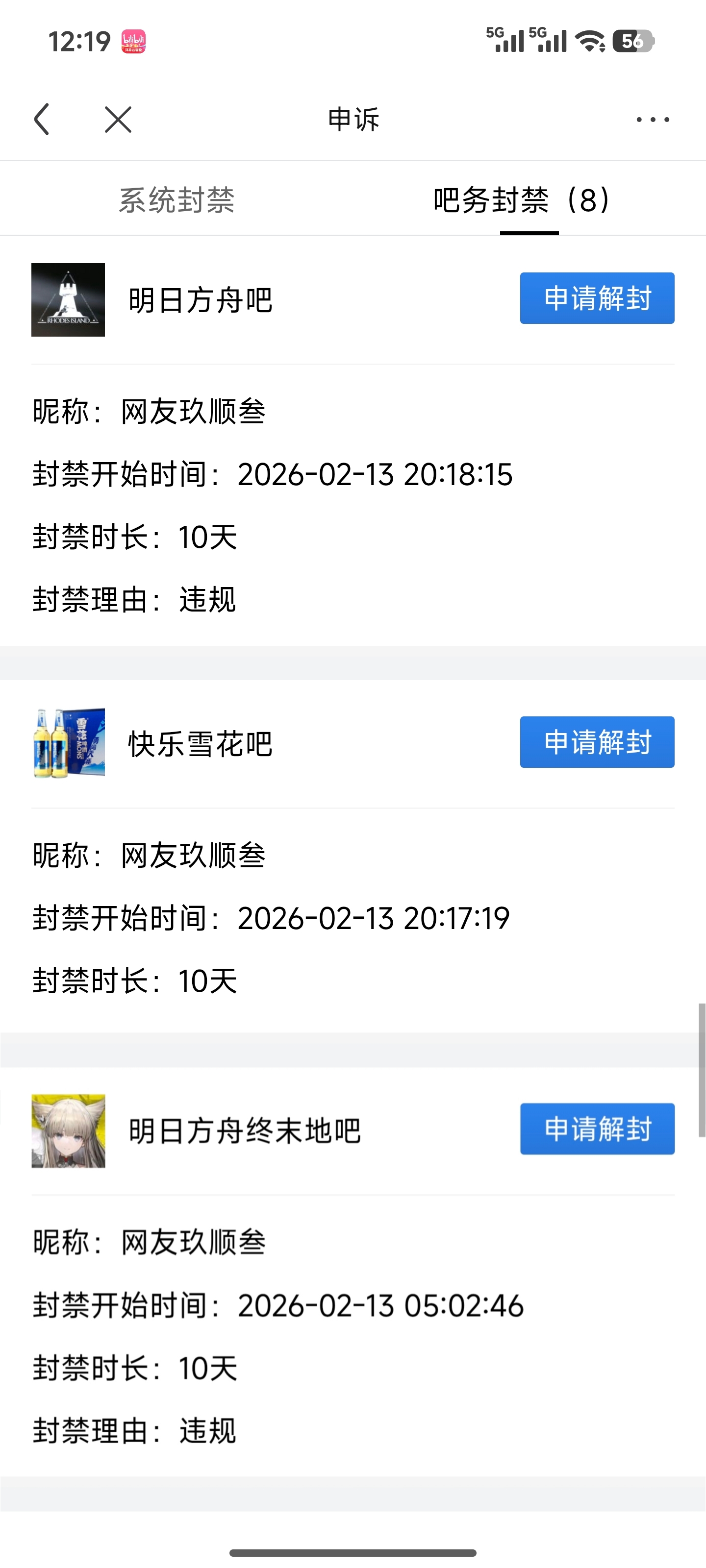Open the three-dot overflow menu
706x1568 pixels.
[x=653, y=119]
